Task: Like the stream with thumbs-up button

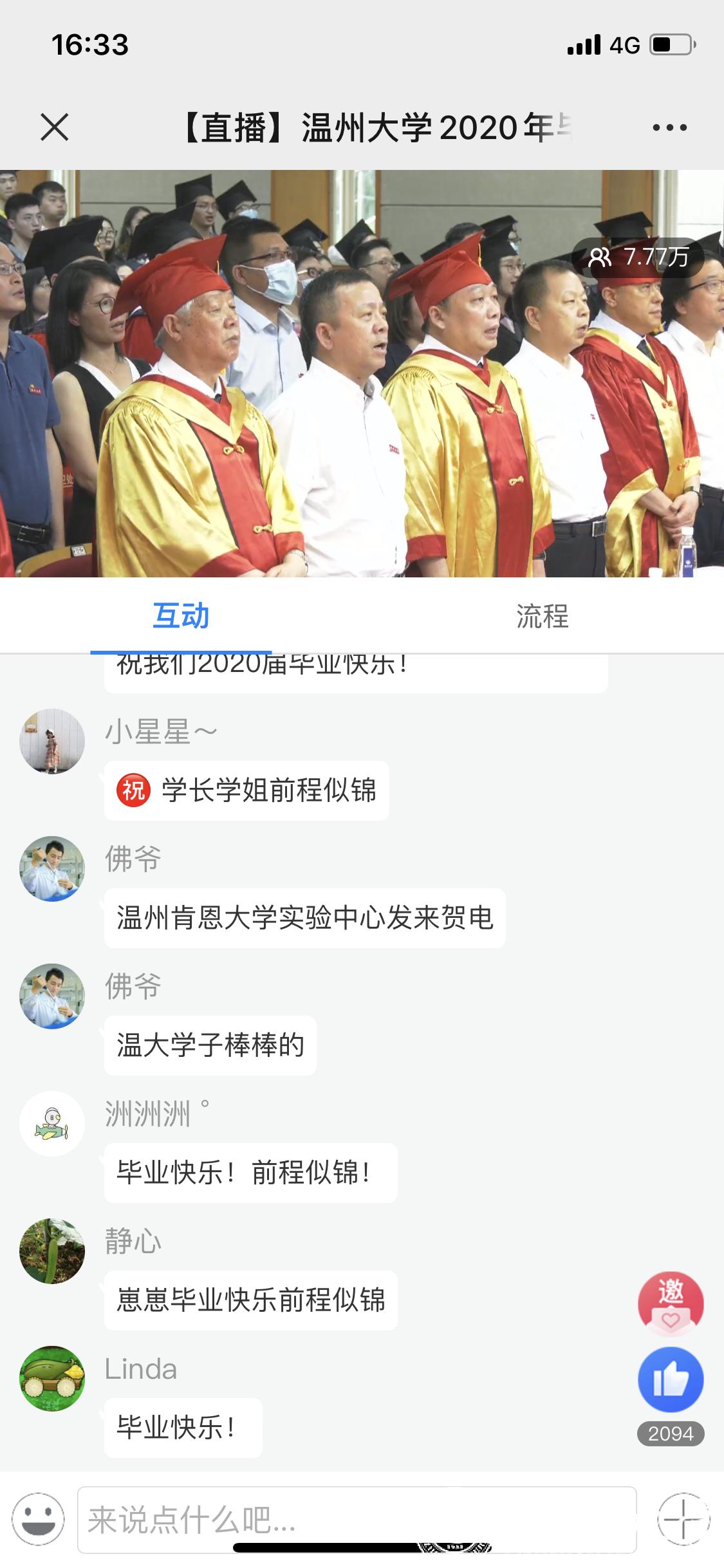Action: [671, 1379]
